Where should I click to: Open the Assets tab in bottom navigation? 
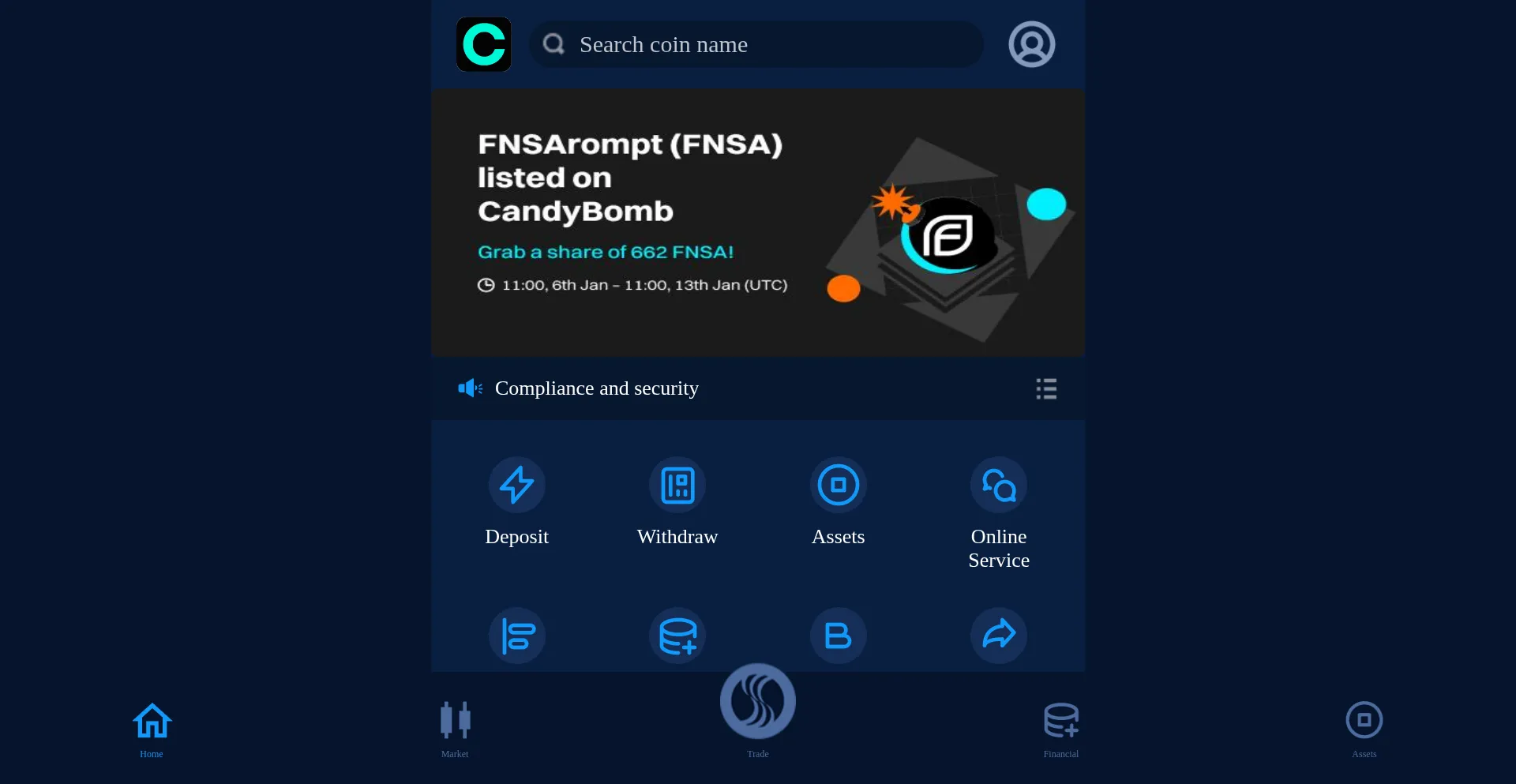tap(1364, 730)
